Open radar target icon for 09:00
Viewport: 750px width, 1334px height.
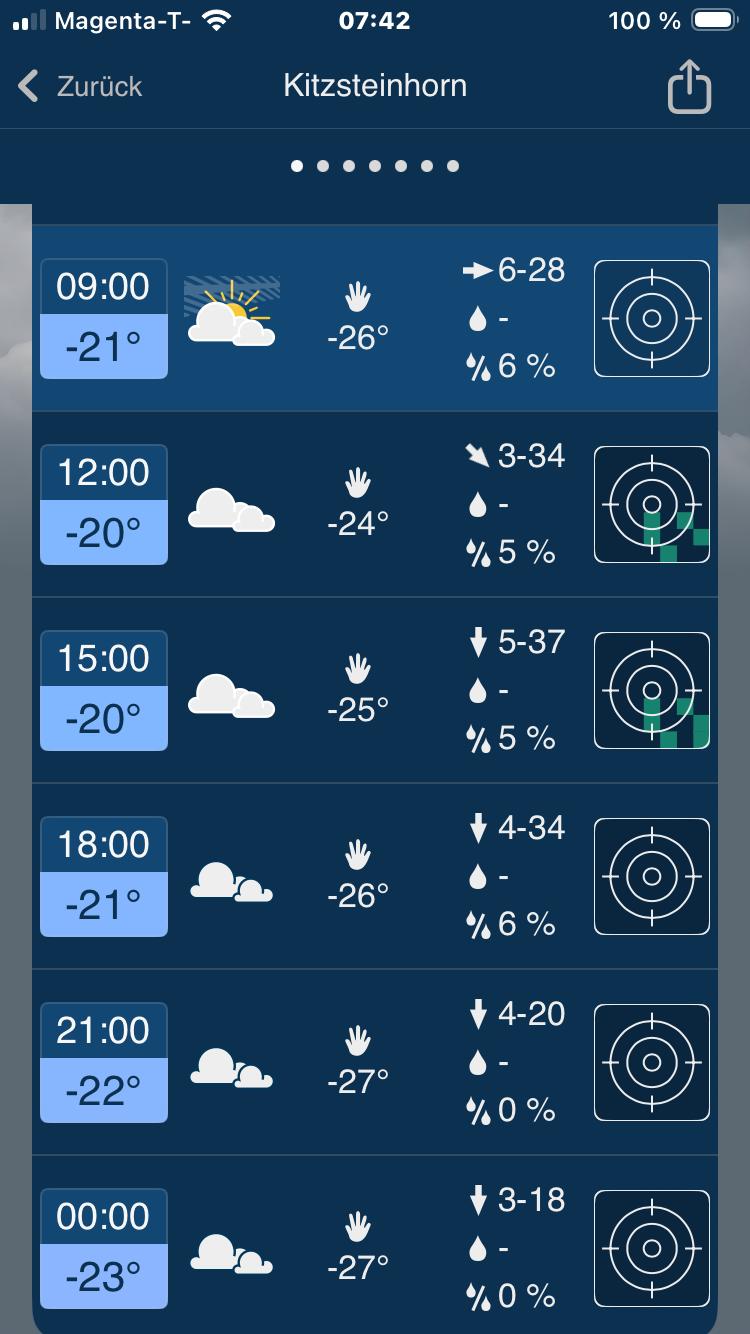coord(652,319)
